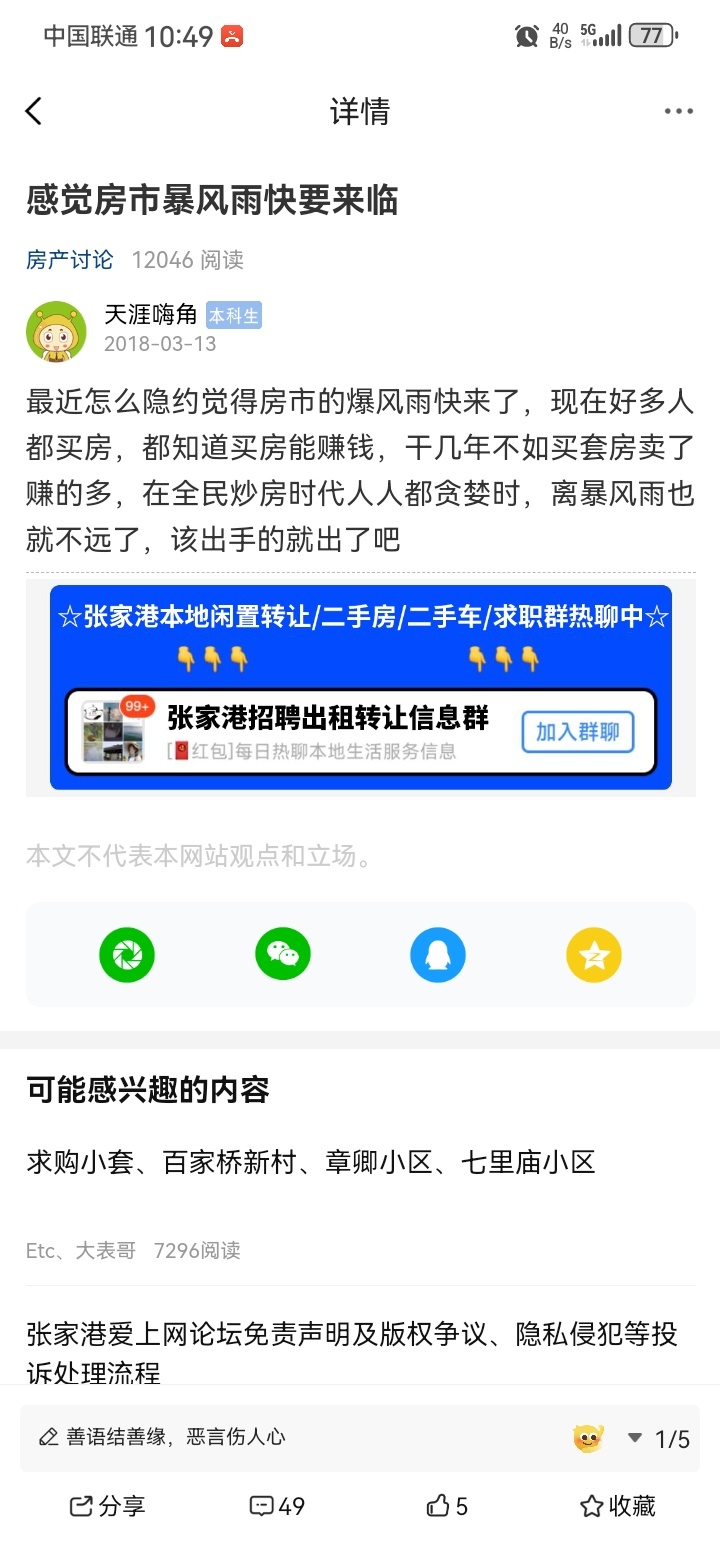Tap 加入群聊 button in the banner
Image resolution: width=720 pixels, height=1560 pixels.
[x=577, y=732]
